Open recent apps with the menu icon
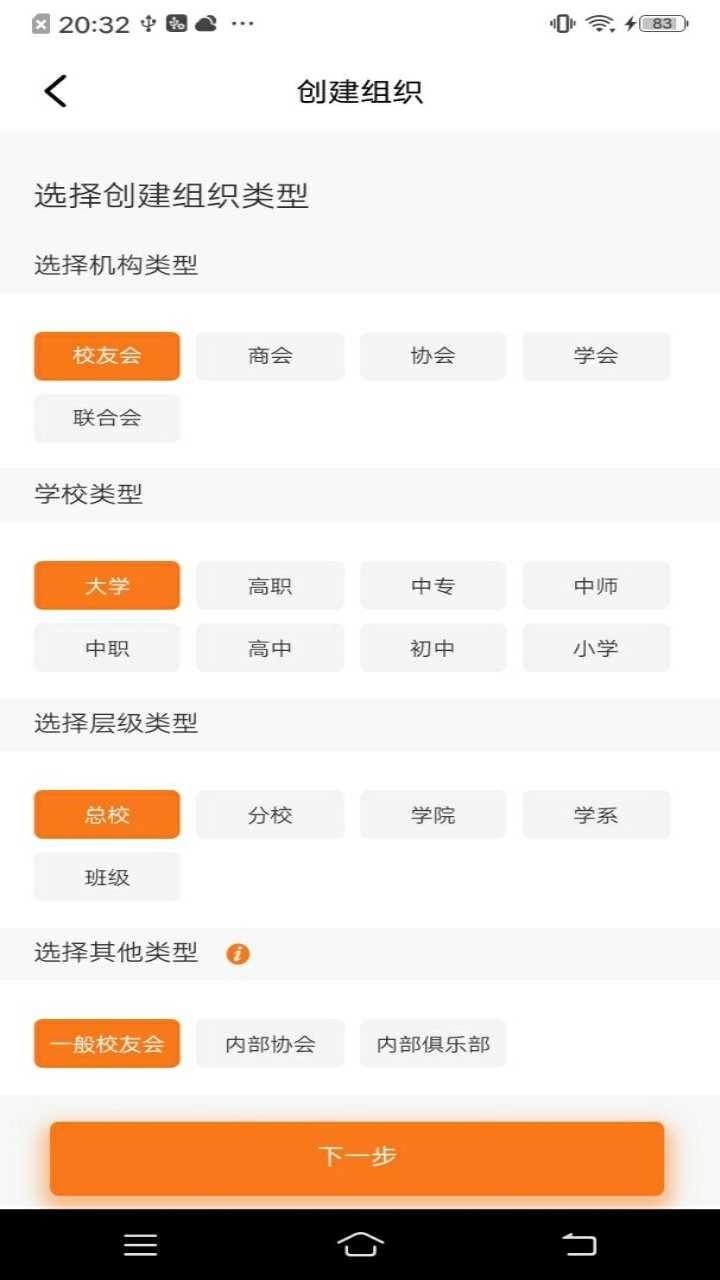This screenshot has height=1280, width=720. [x=140, y=1245]
